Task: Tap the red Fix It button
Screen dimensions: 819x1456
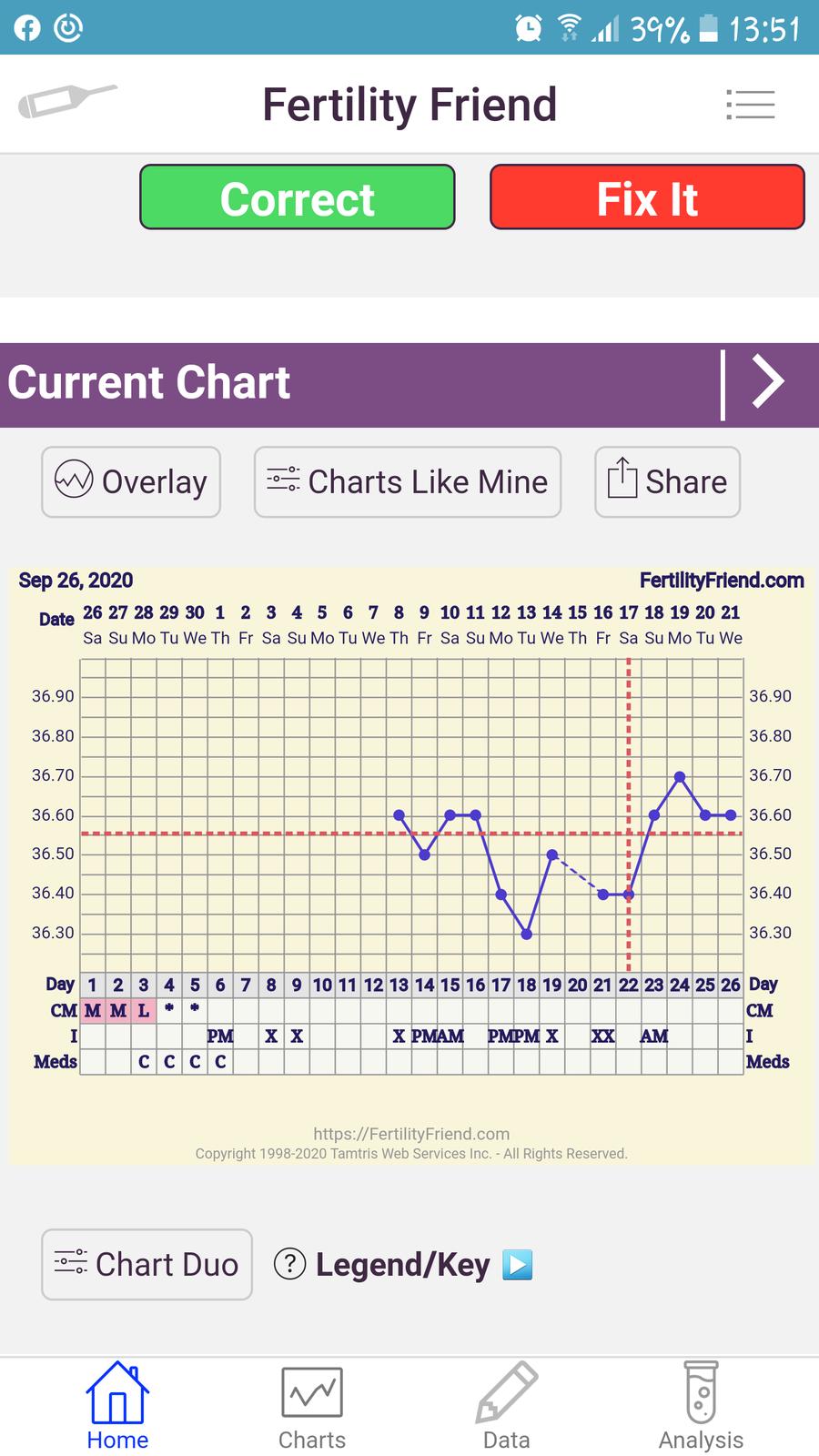Action: coord(647,197)
